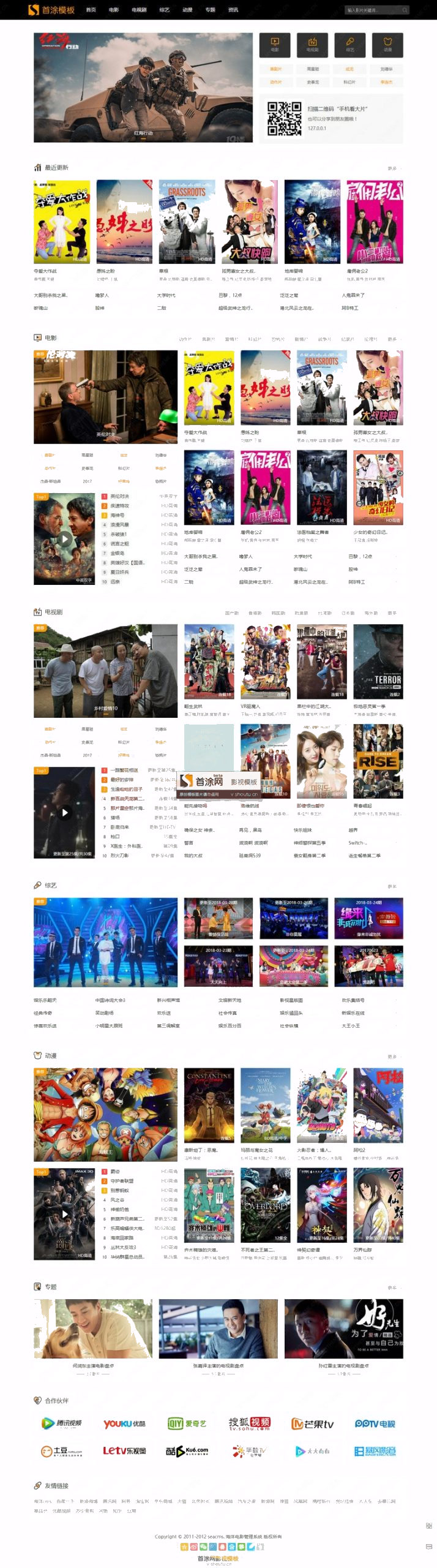Open the 唐伯老公2 poster in 最近更新
Image resolution: width=437 pixels, height=1568 pixels.
[375, 221]
